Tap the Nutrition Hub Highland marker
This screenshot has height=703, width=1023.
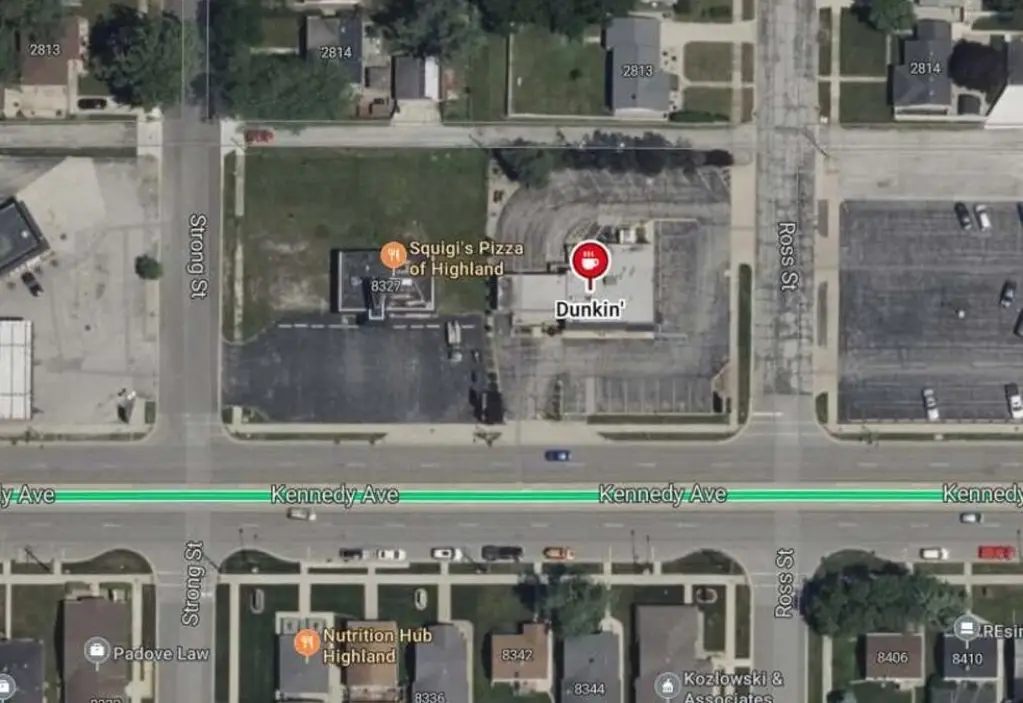[x=307, y=643]
